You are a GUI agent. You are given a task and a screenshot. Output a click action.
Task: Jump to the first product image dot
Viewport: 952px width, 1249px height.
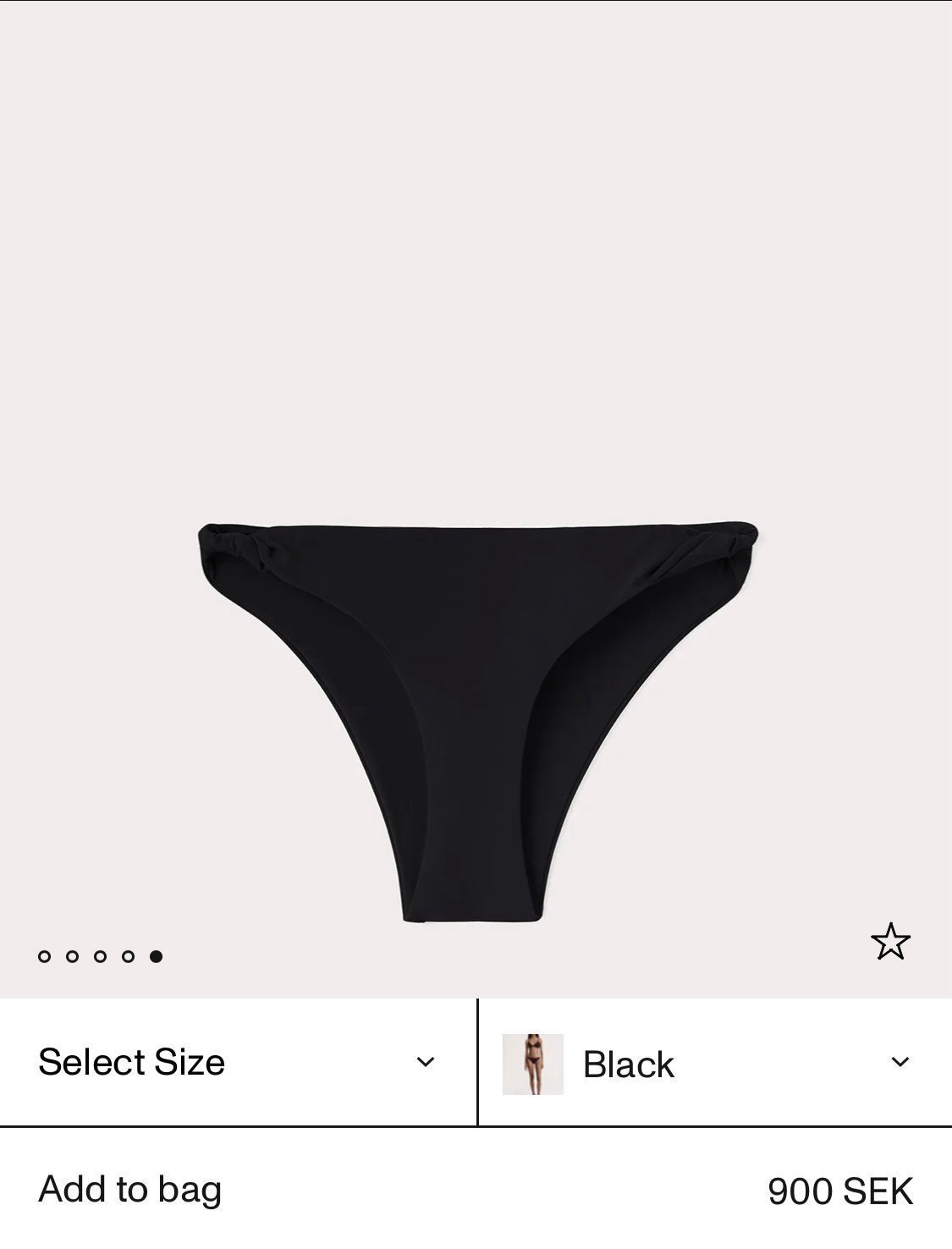(45, 956)
